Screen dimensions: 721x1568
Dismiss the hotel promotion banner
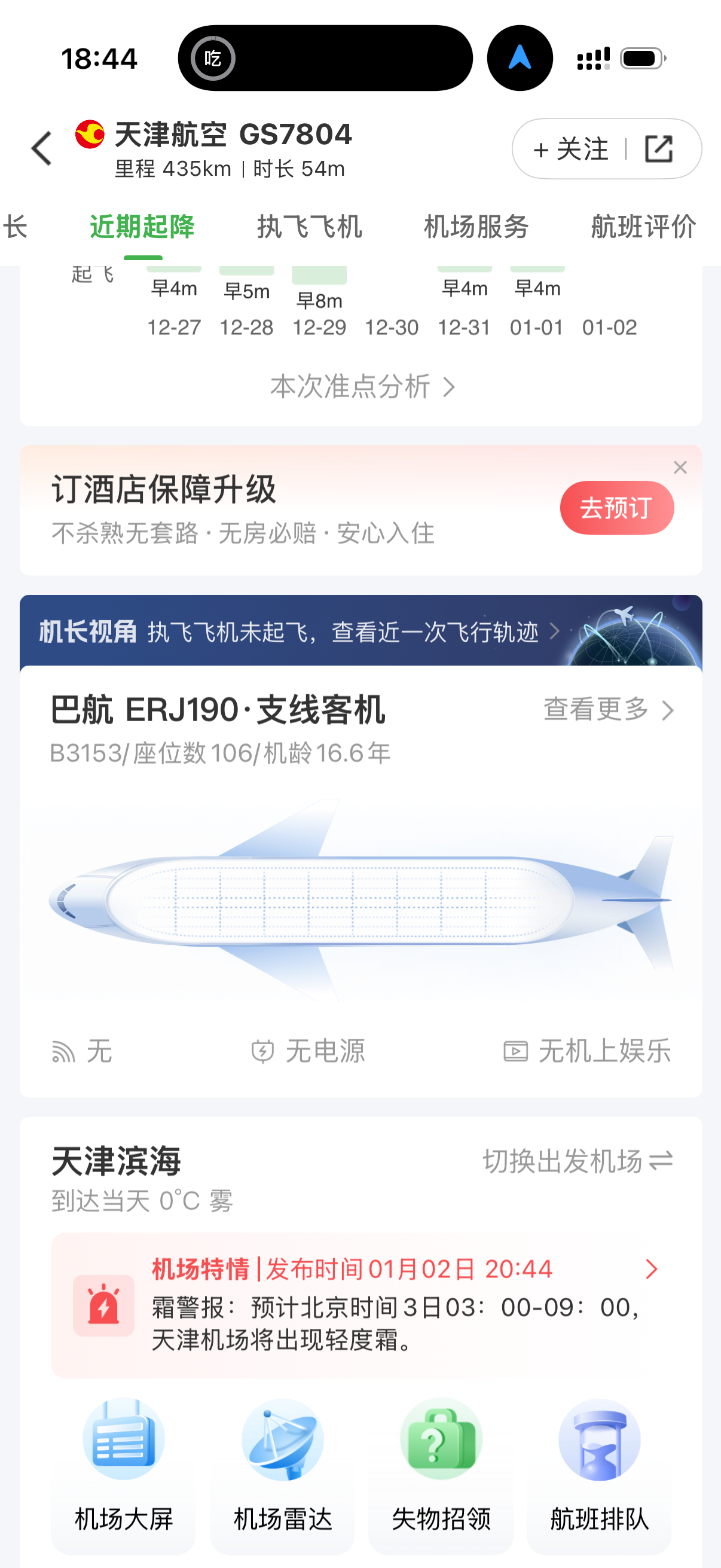[x=680, y=468]
